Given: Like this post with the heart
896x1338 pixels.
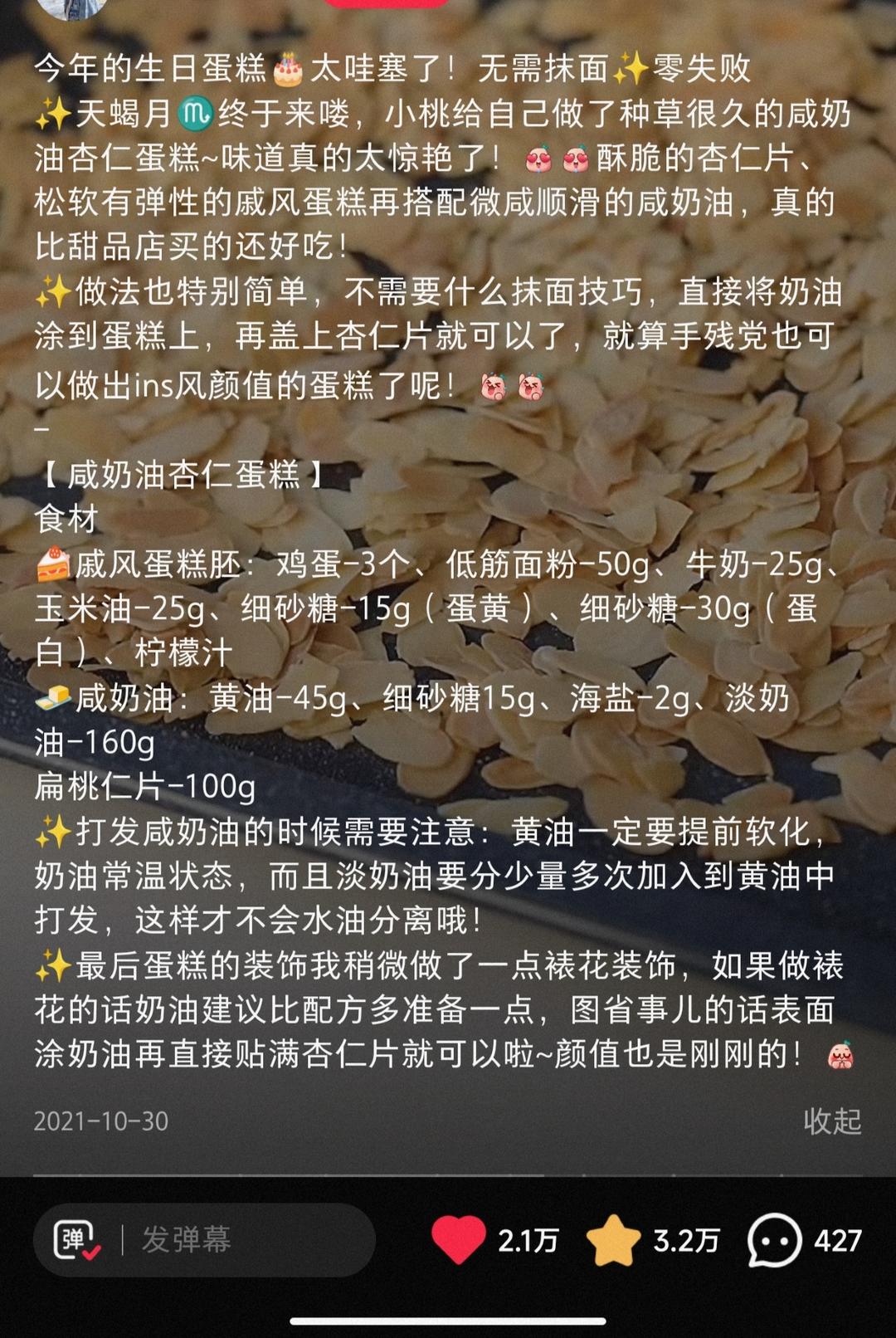Looking at the screenshot, I should [459, 1239].
